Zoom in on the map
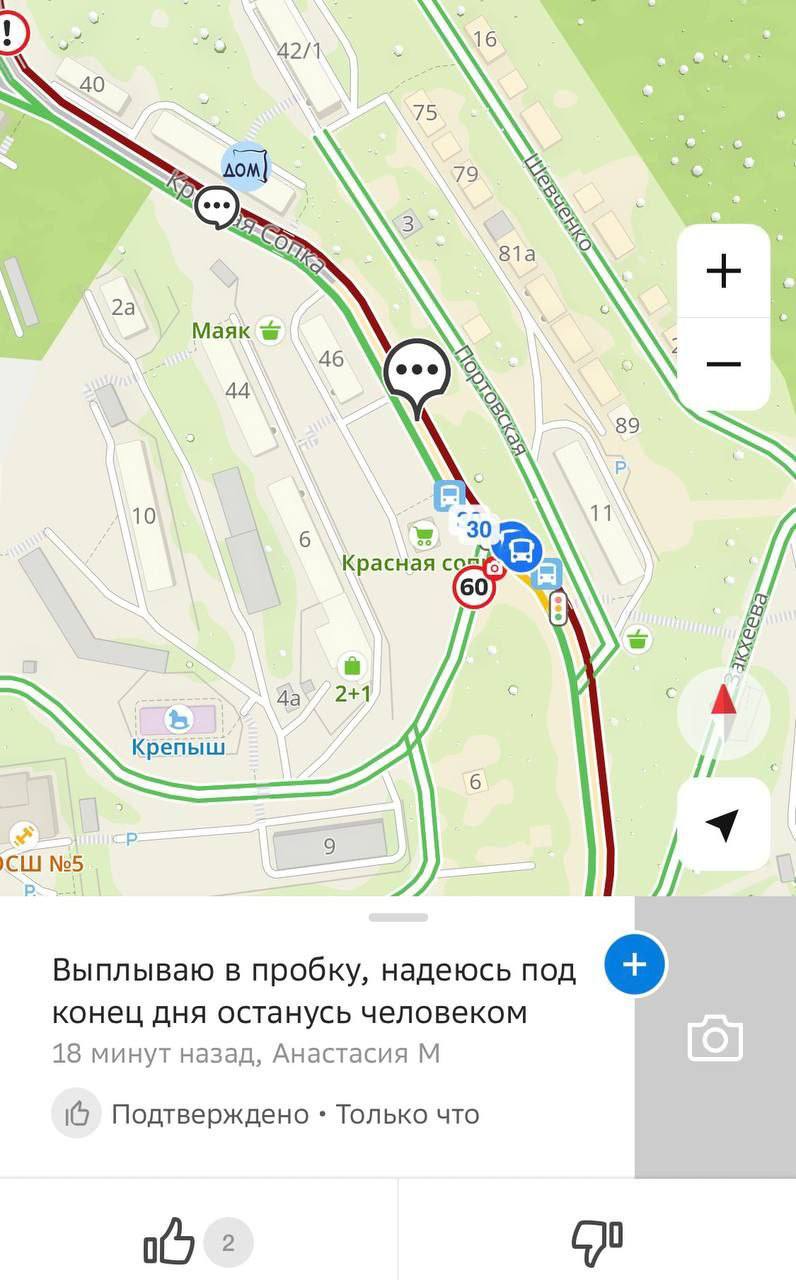The image size is (796, 1280). point(723,271)
